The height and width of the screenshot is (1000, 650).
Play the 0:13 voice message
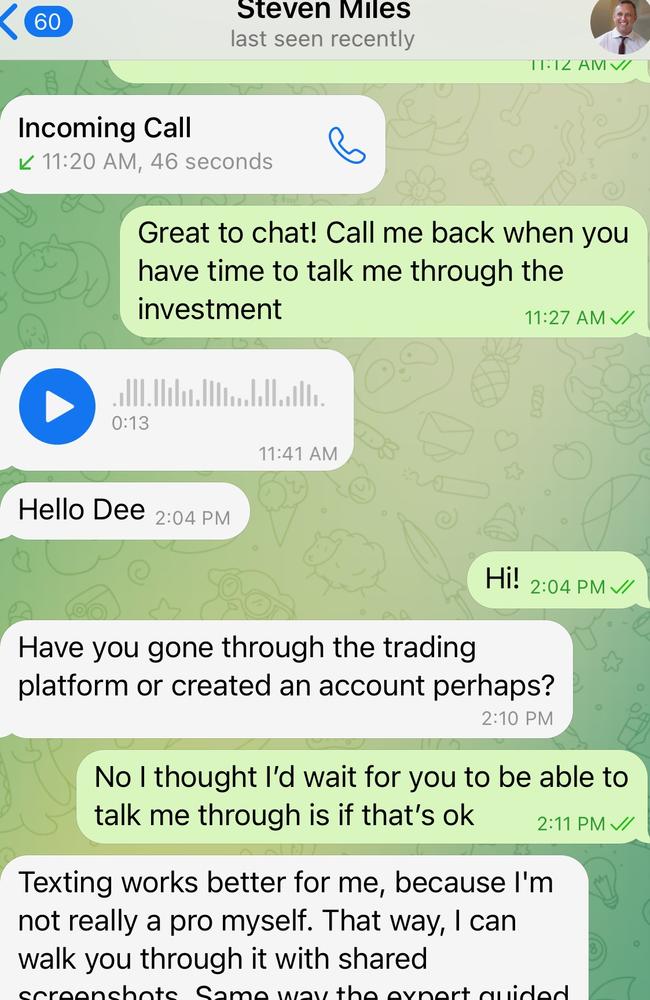point(58,406)
